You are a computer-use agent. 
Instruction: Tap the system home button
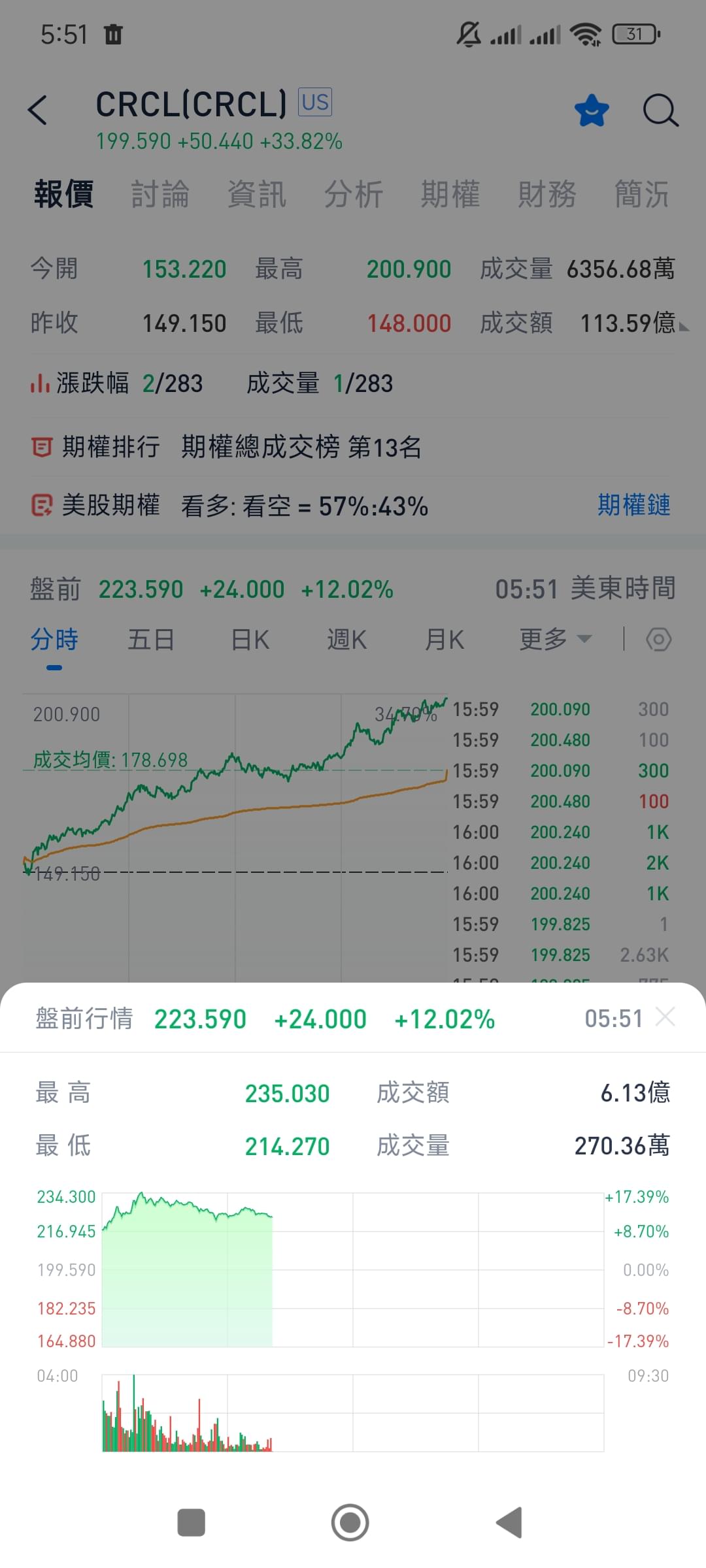pyautogui.click(x=350, y=1522)
